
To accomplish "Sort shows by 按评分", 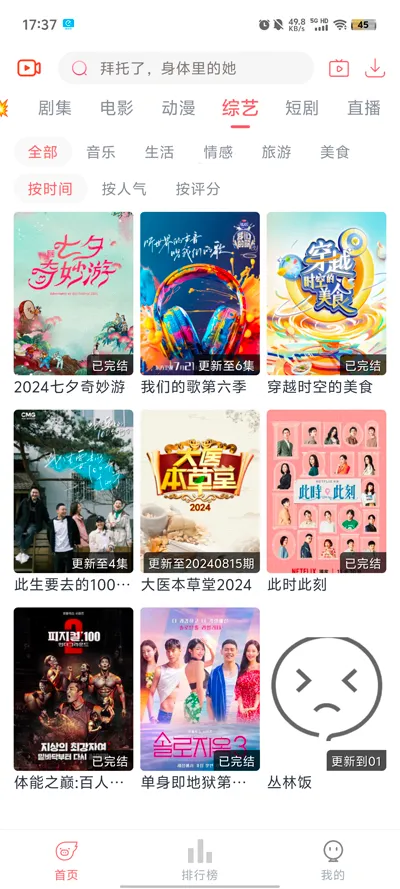I will coord(198,189).
